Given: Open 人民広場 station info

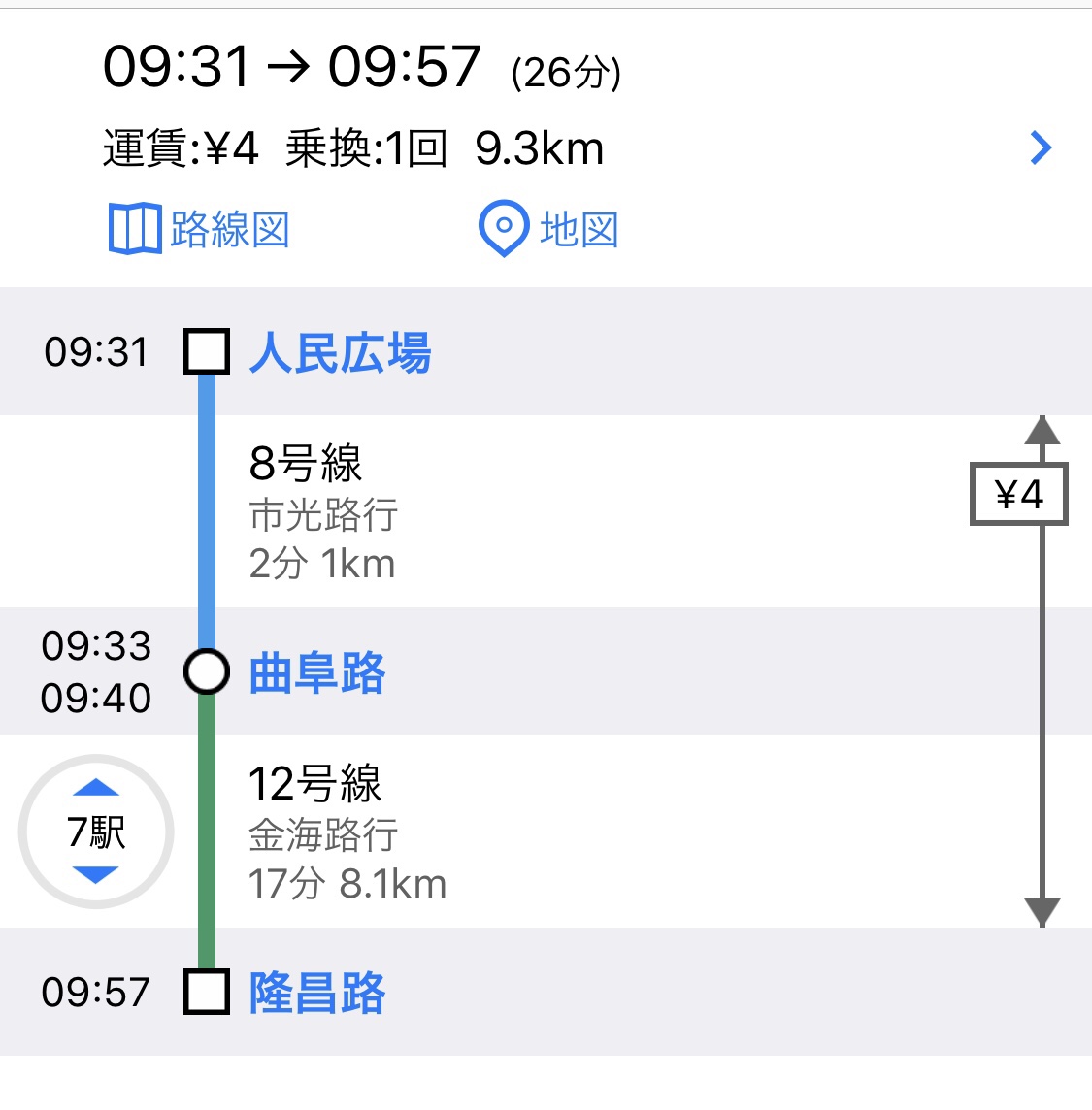Looking at the screenshot, I should pyautogui.click(x=340, y=352).
